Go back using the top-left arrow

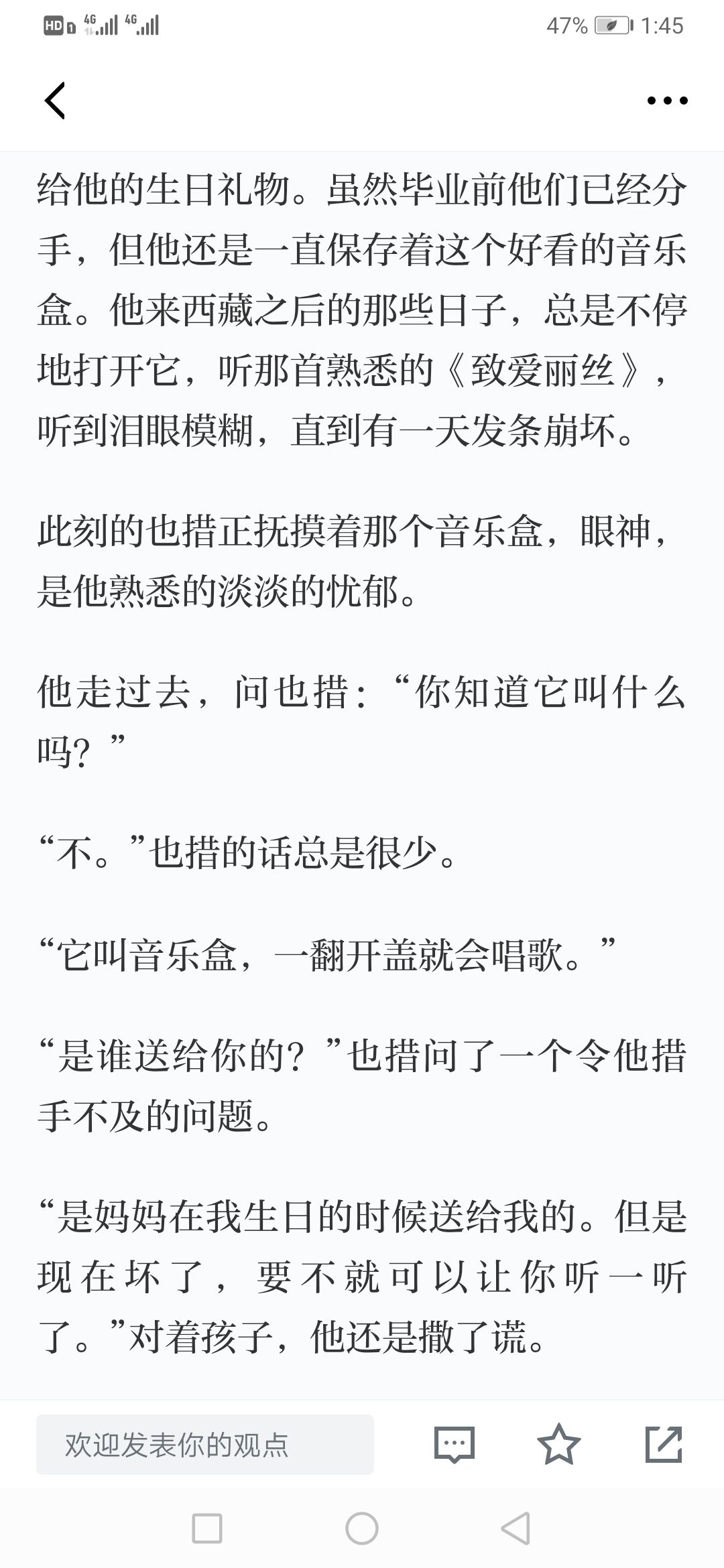55,101
